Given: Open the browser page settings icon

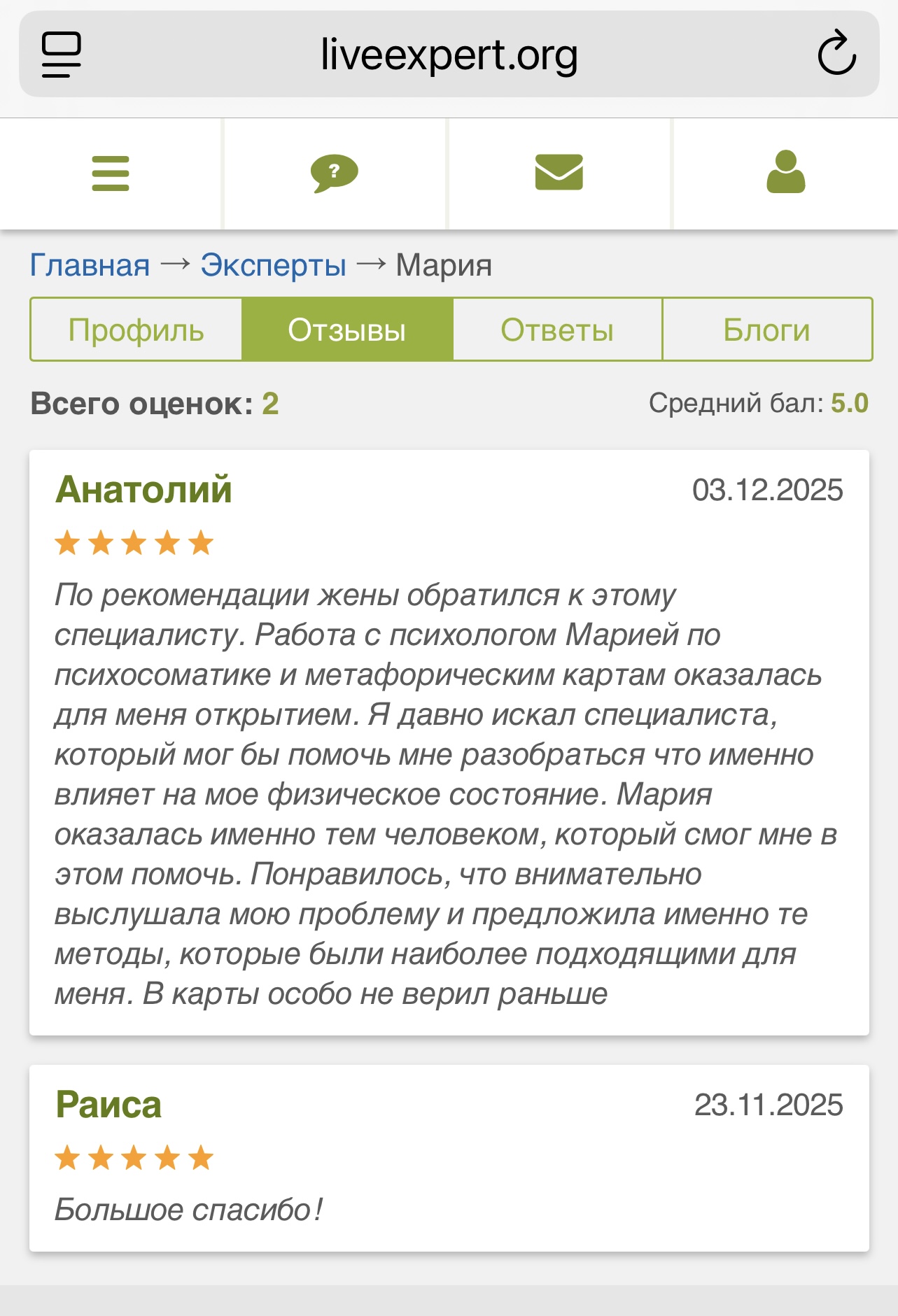Looking at the screenshot, I should pos(62,54).
